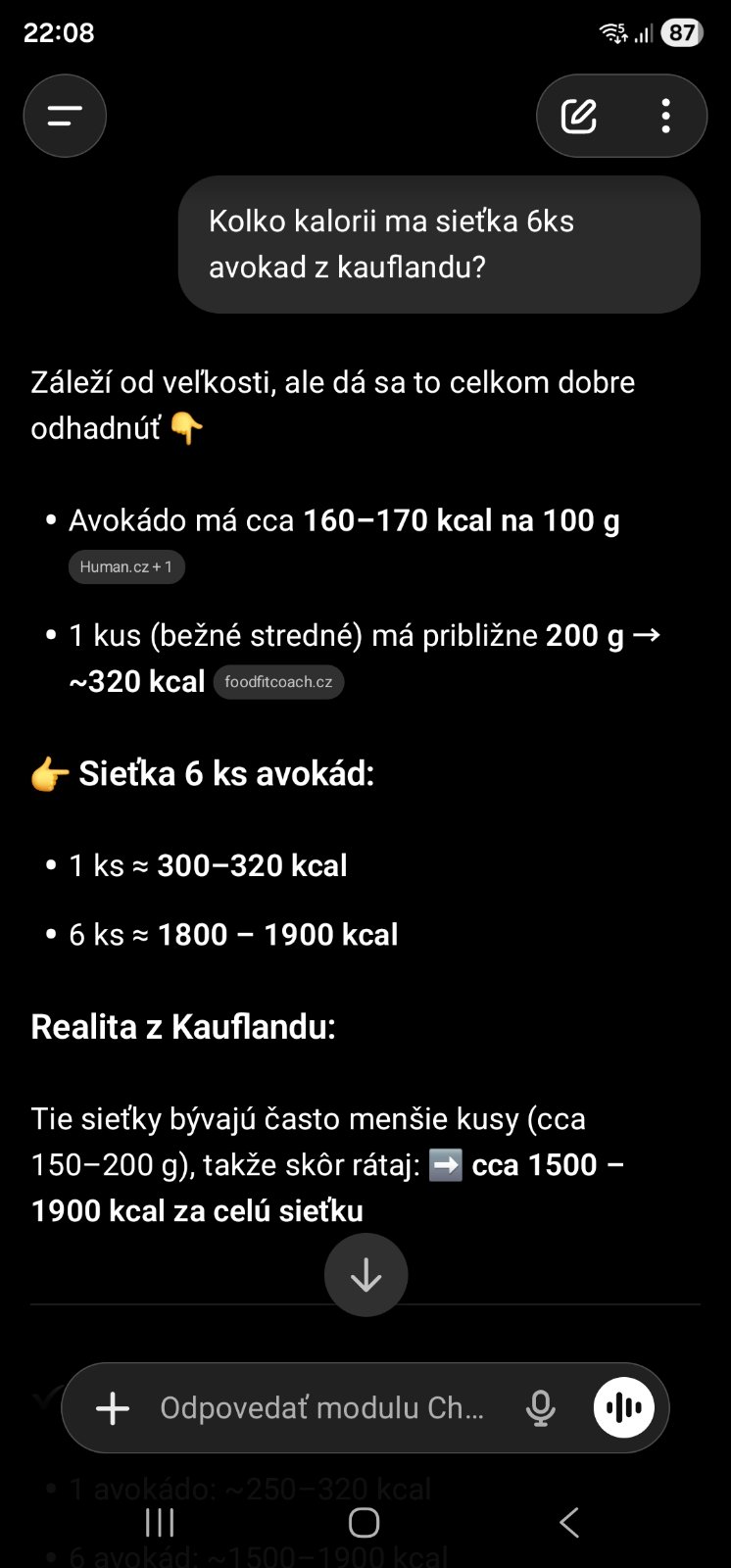Open the sidebar menu
Viewport: 731px width, 1568px height.
65,117
